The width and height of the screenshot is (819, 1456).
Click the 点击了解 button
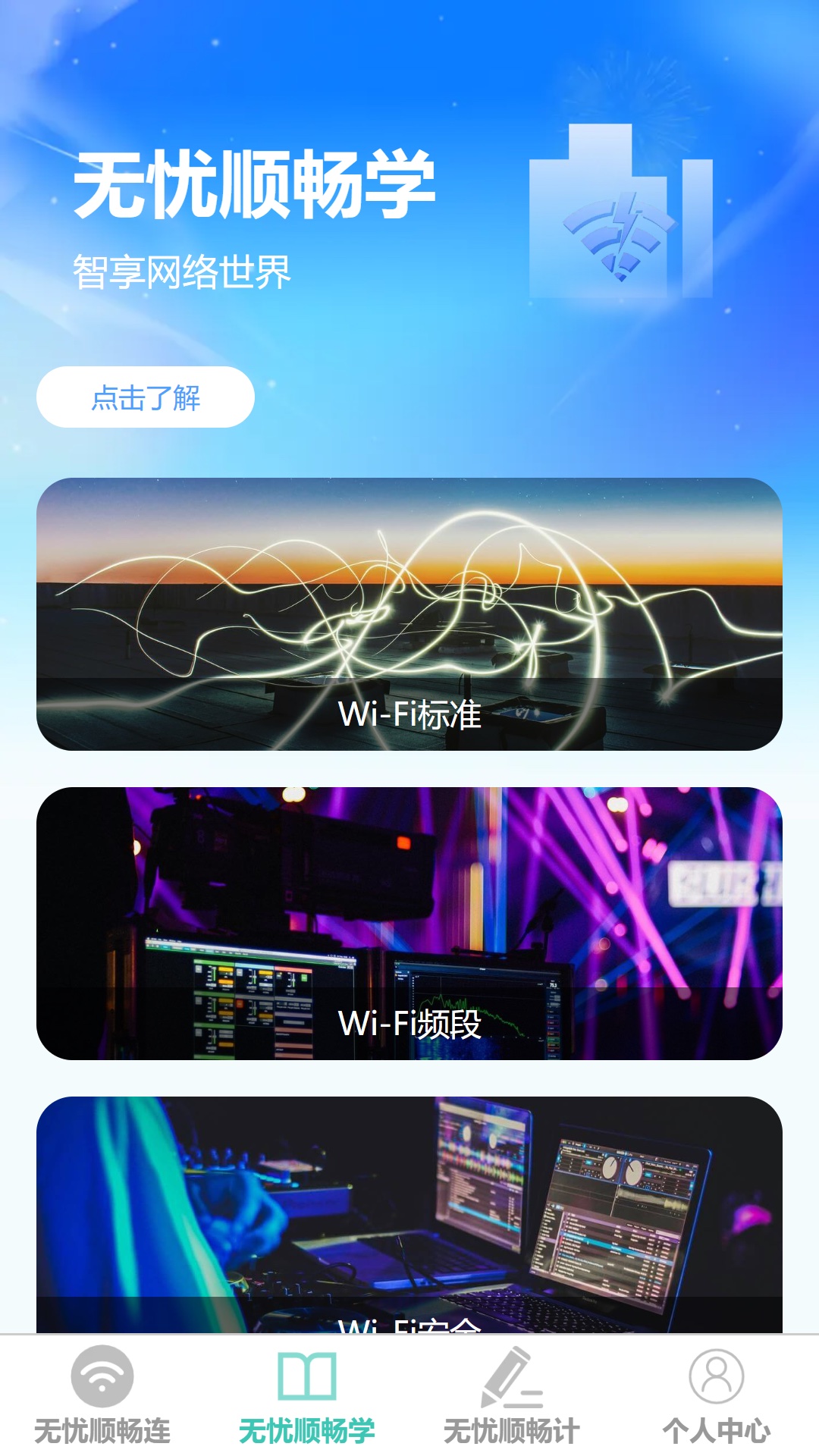click(147, 397)
